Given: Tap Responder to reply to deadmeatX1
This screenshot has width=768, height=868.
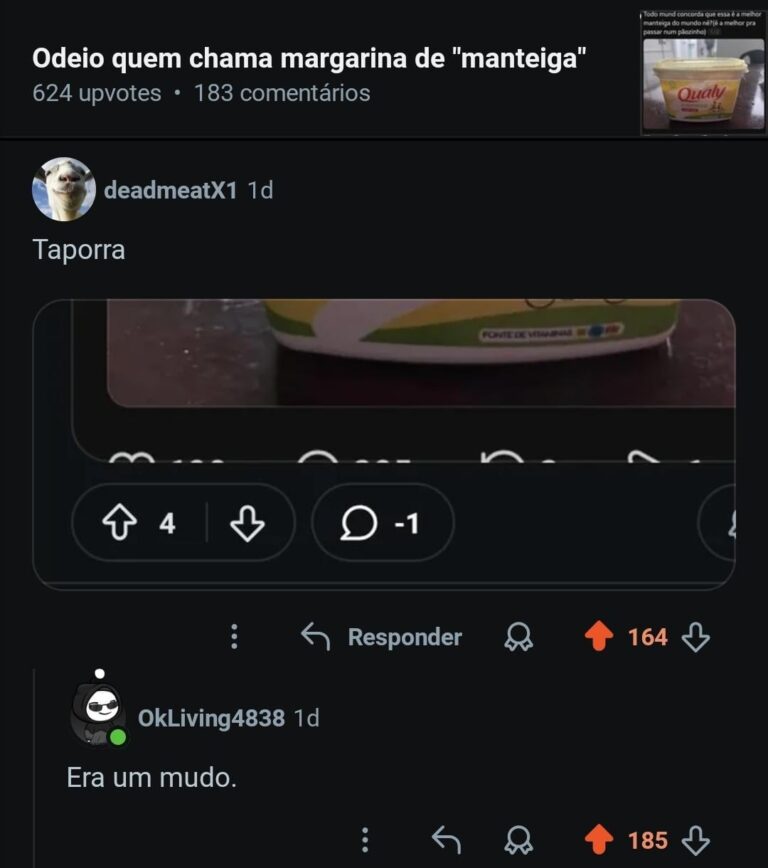Looking at the screenshot, I should pos(381,637).
